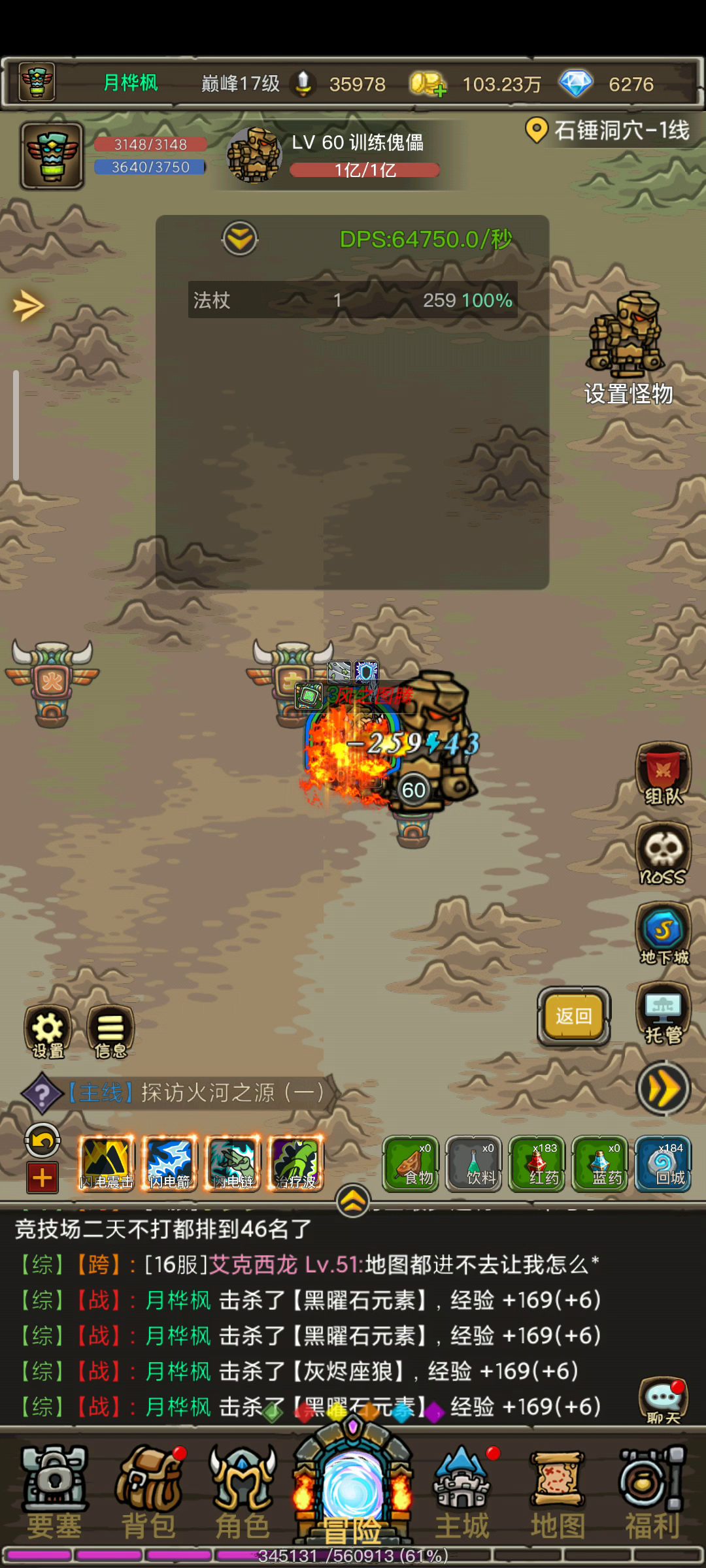706x1568 pixels.
Task: Open the 设置 gear settings
Action: coord(48,1032)
